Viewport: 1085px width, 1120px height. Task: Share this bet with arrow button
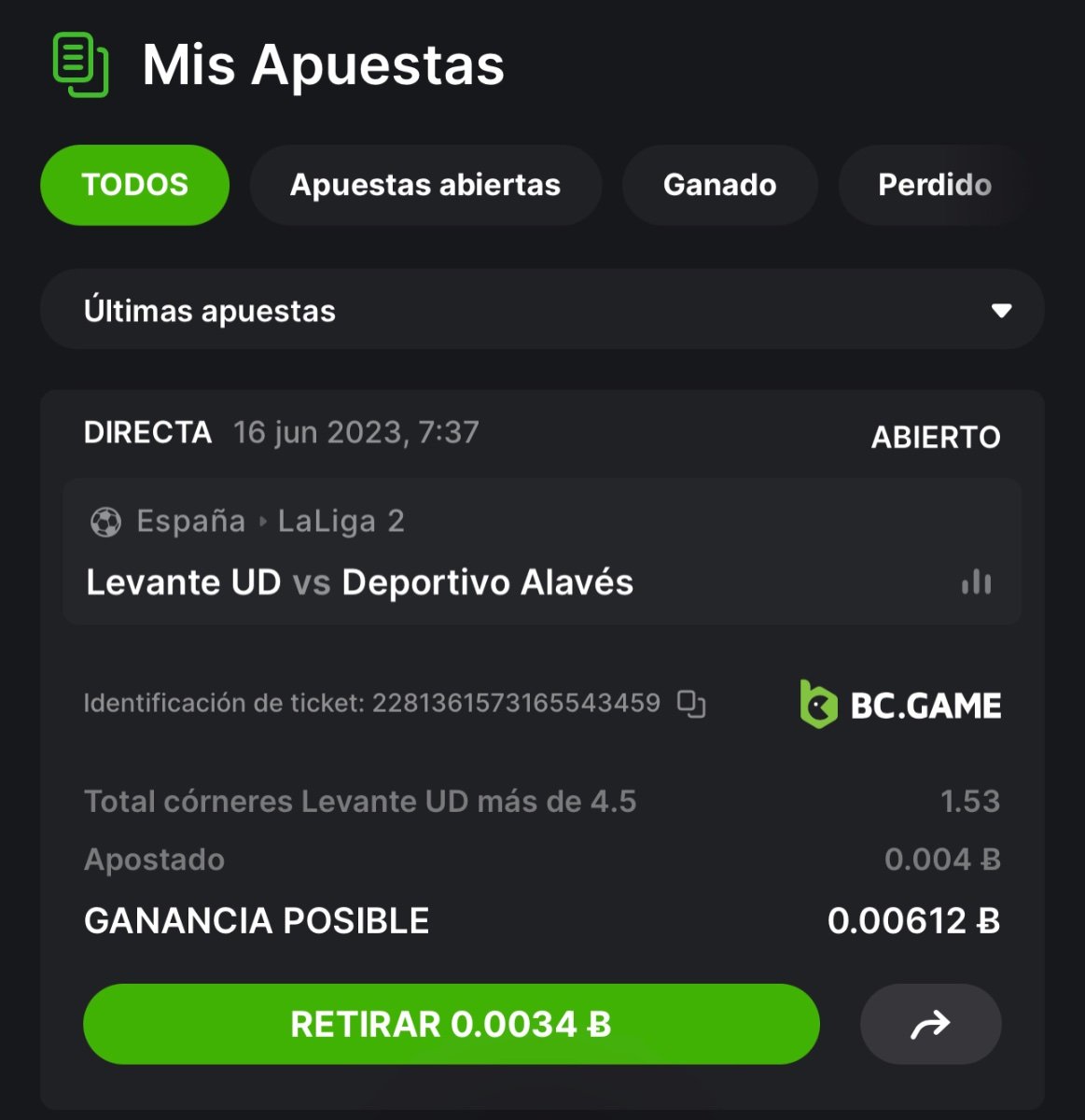coord(930,1024)
